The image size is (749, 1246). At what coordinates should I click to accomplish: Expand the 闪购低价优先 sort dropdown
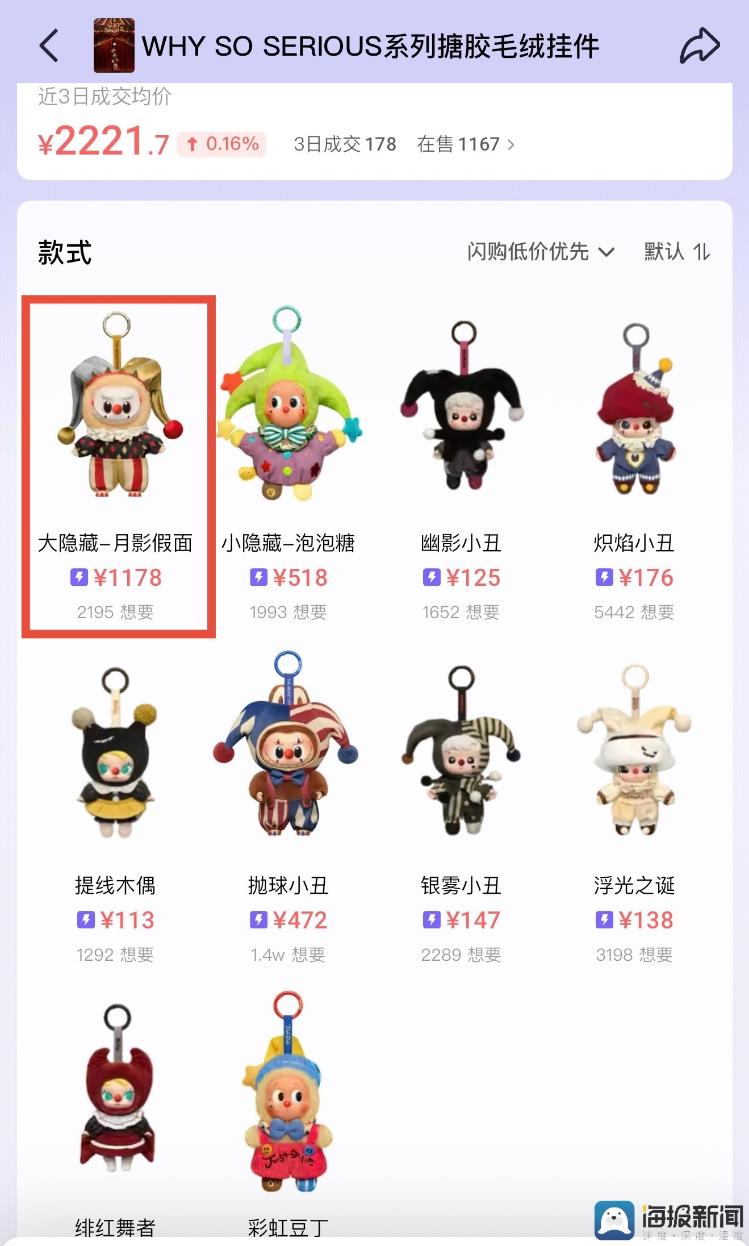pos(540,252)
